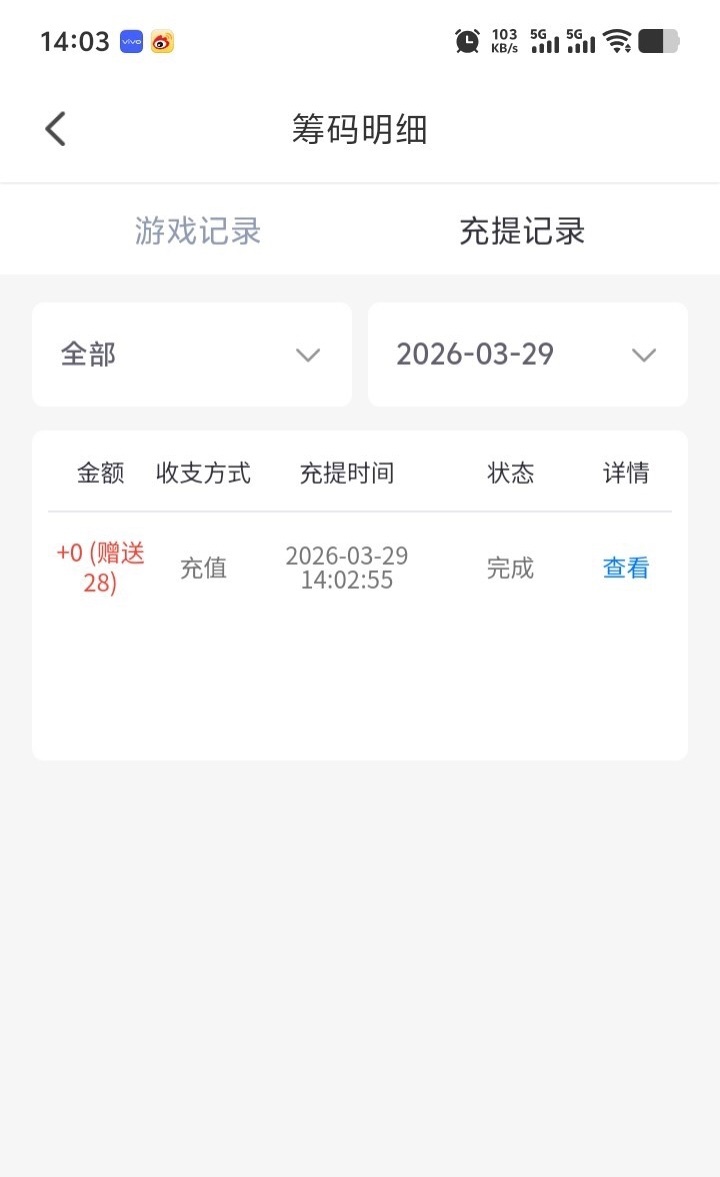The width and height of the screenshot is (720, 1177).
Task: Open the 2026-03-29 date picker
Action: coord(528,355)
